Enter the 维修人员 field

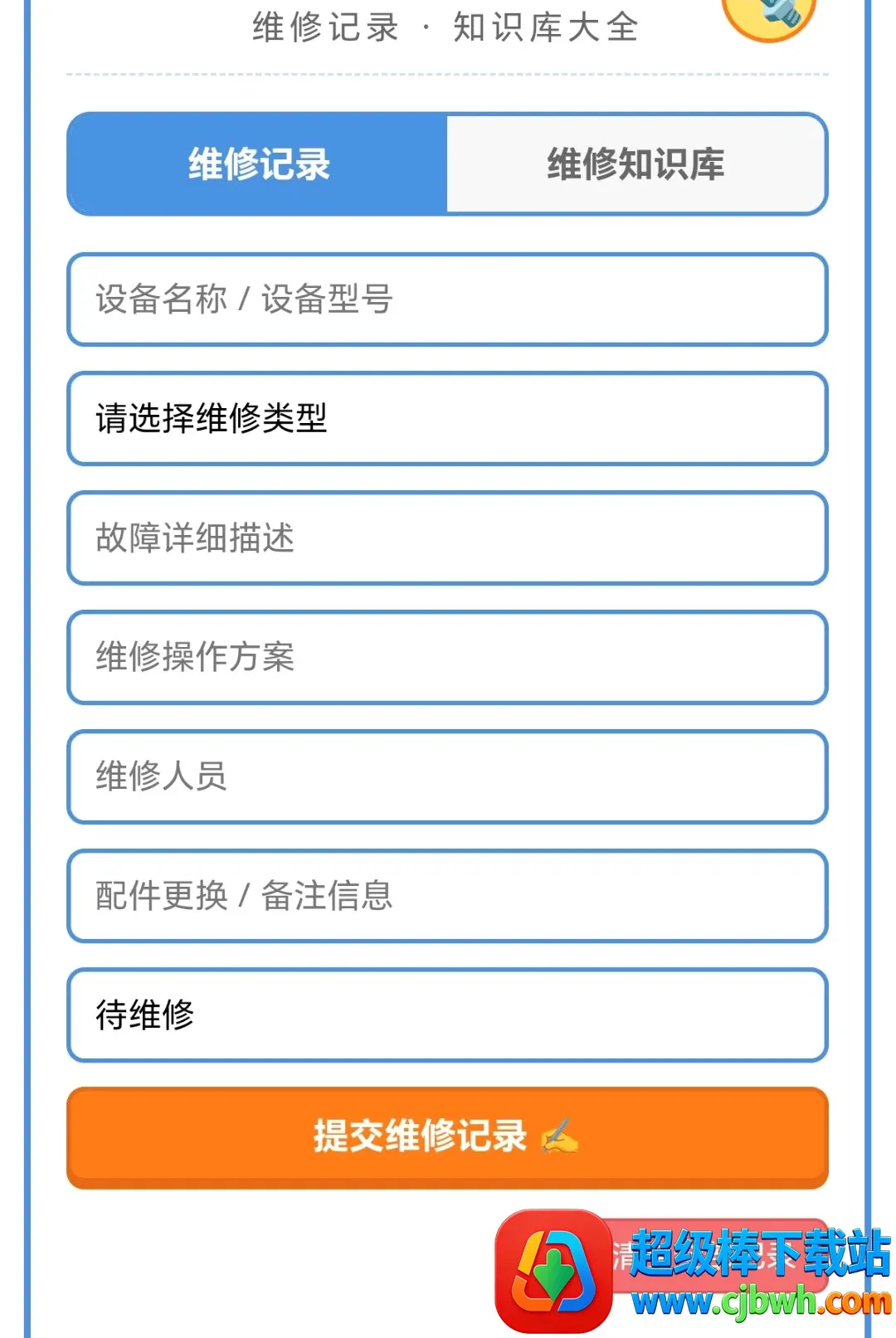pyautogui.click(x=447, y=776)
